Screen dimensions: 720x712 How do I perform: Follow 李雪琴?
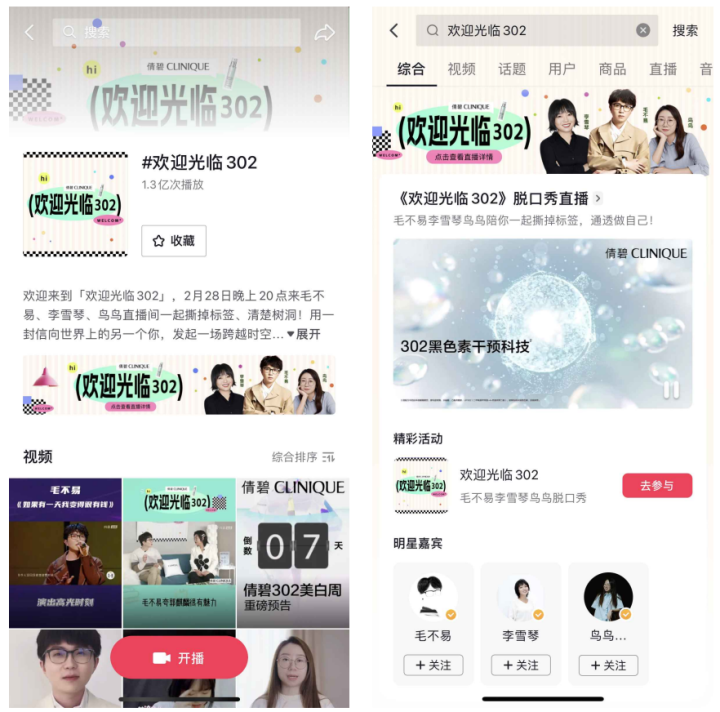(x=520, y=665)
